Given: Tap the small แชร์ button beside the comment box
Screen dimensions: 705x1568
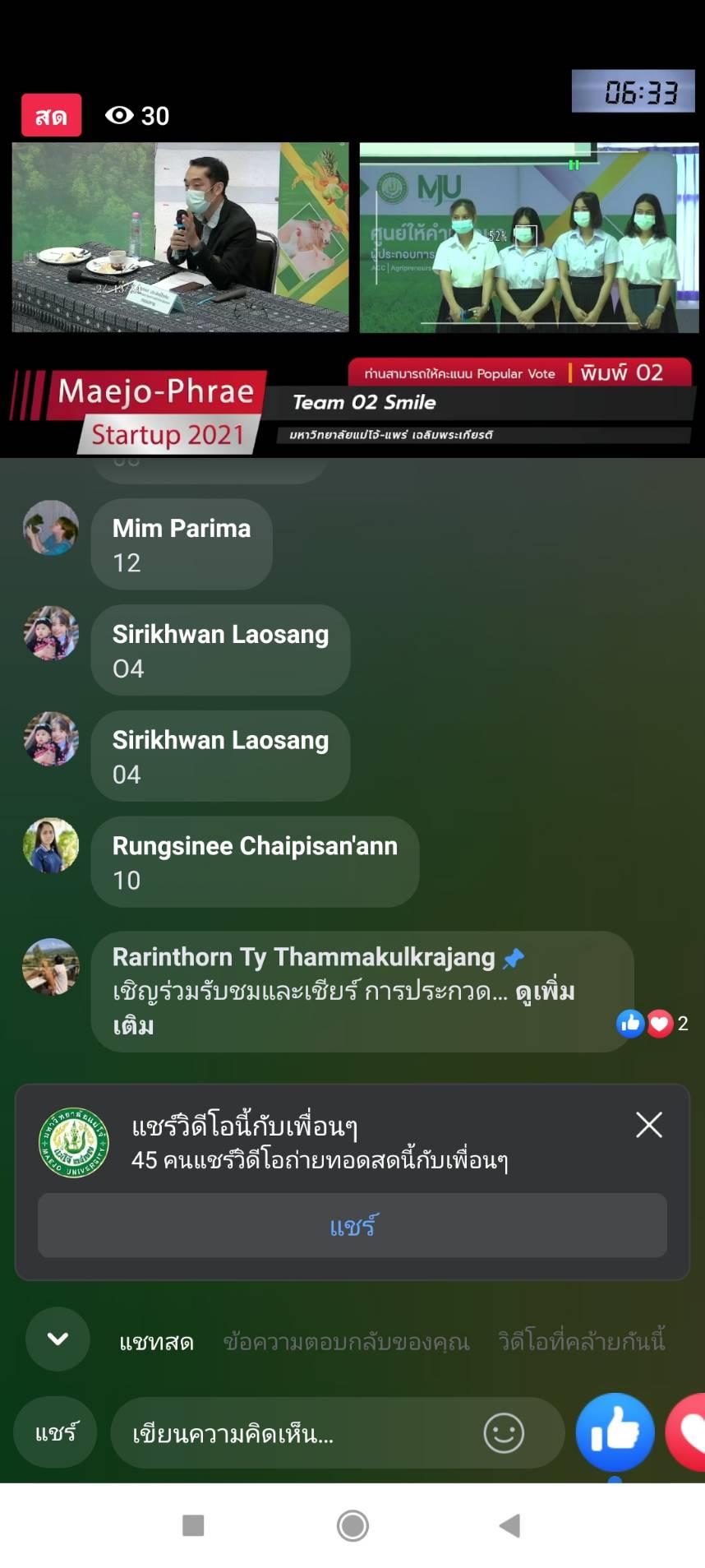Looking at the screenshot, I should (x=56, y=1433).
